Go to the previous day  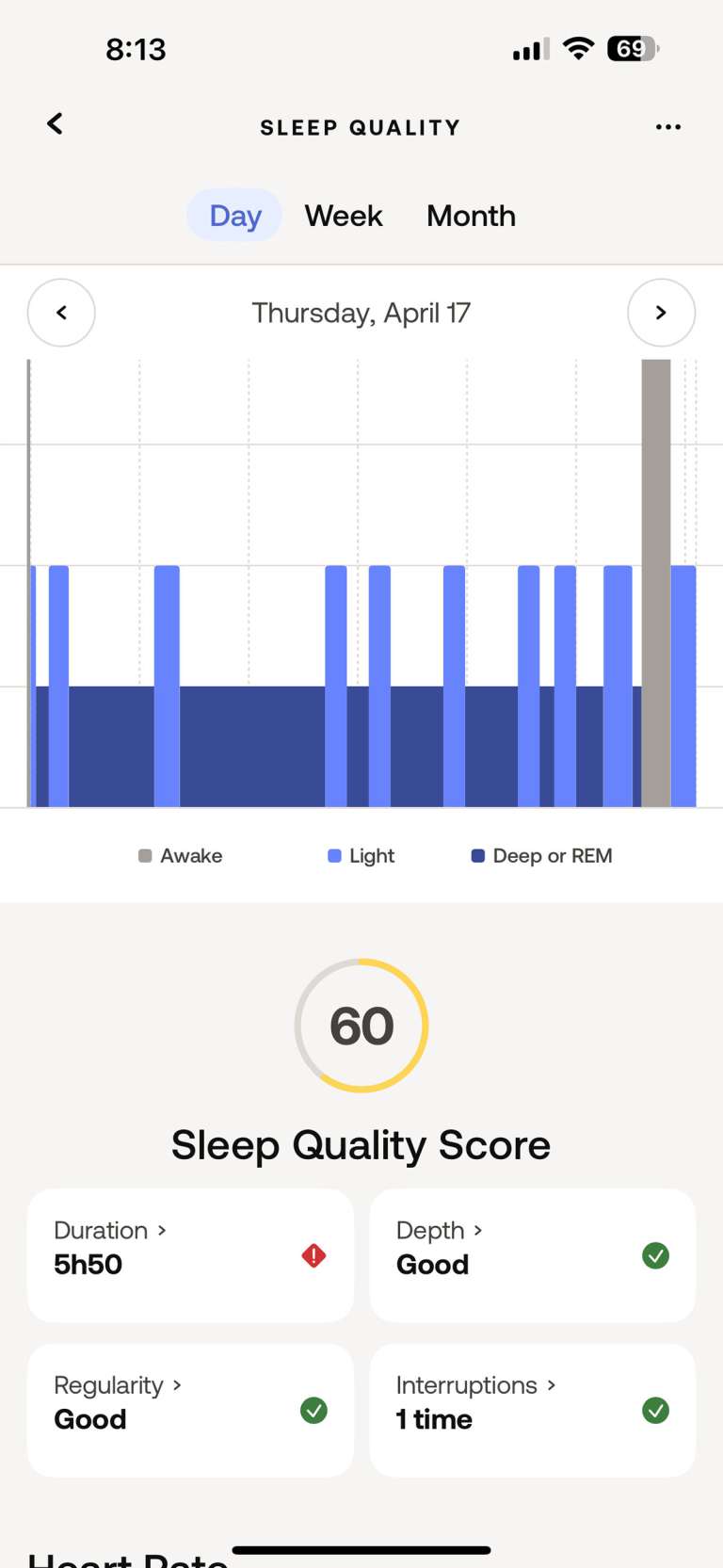point(61,313)
